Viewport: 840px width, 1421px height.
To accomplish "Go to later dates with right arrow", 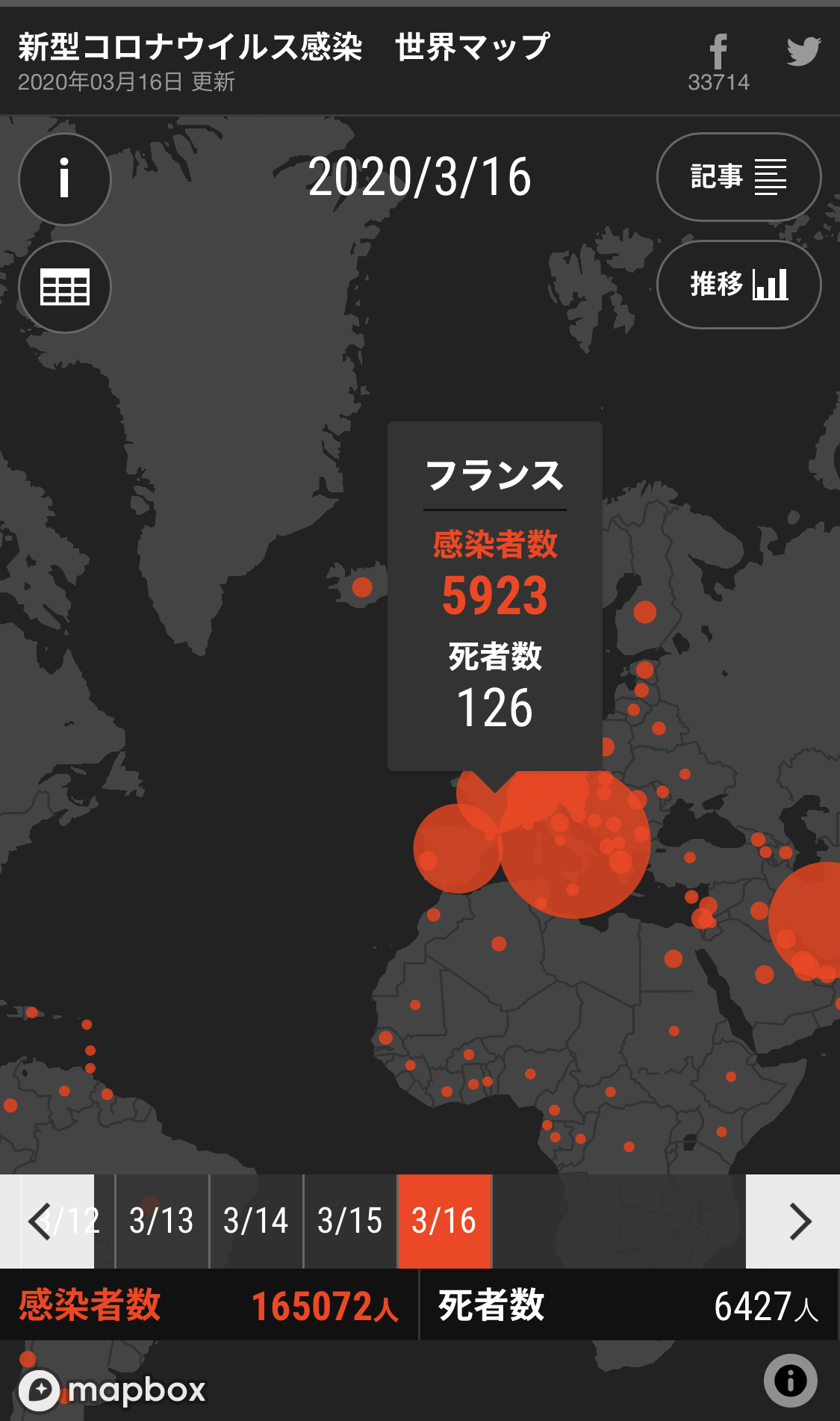I will point(800,1221).
